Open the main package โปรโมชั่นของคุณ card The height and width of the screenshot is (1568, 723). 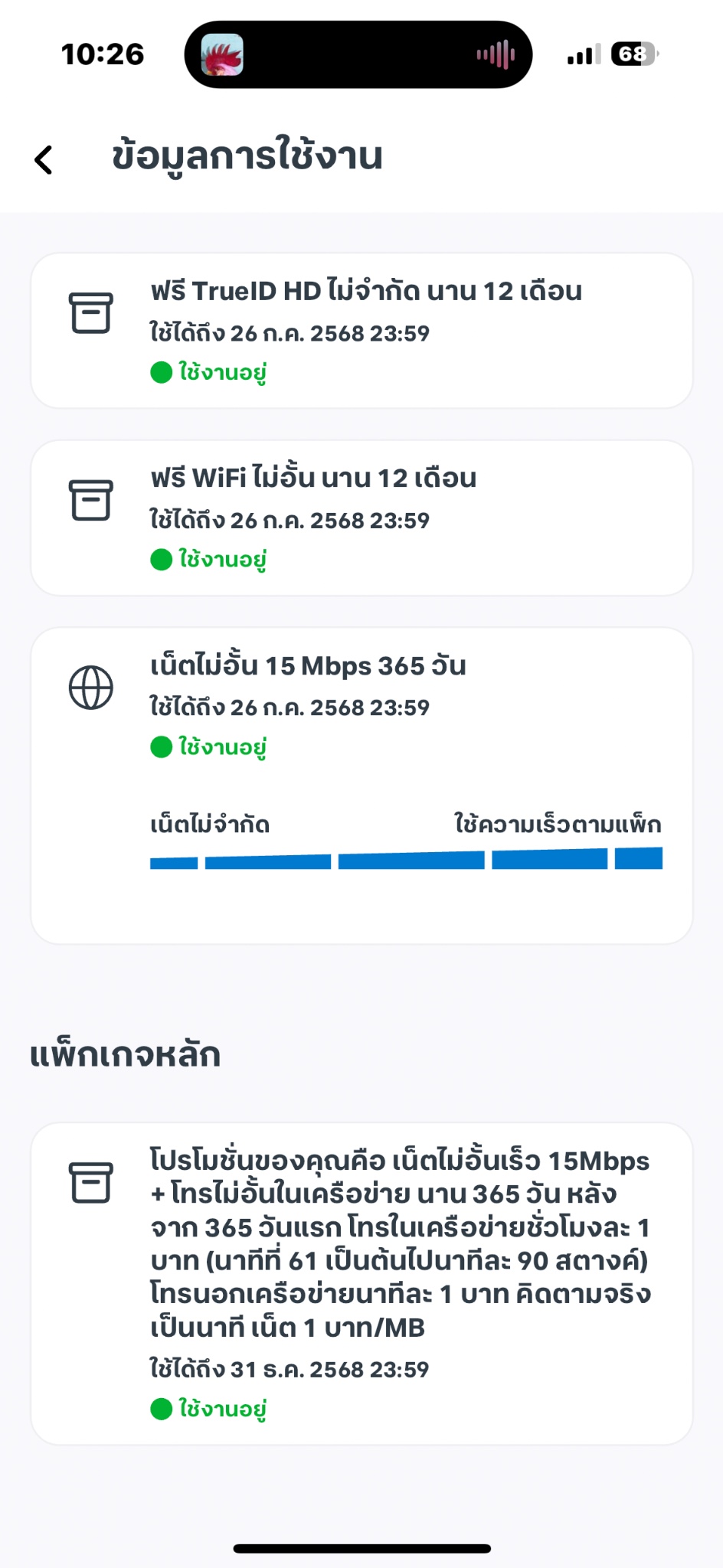(x=361, y=1284)
